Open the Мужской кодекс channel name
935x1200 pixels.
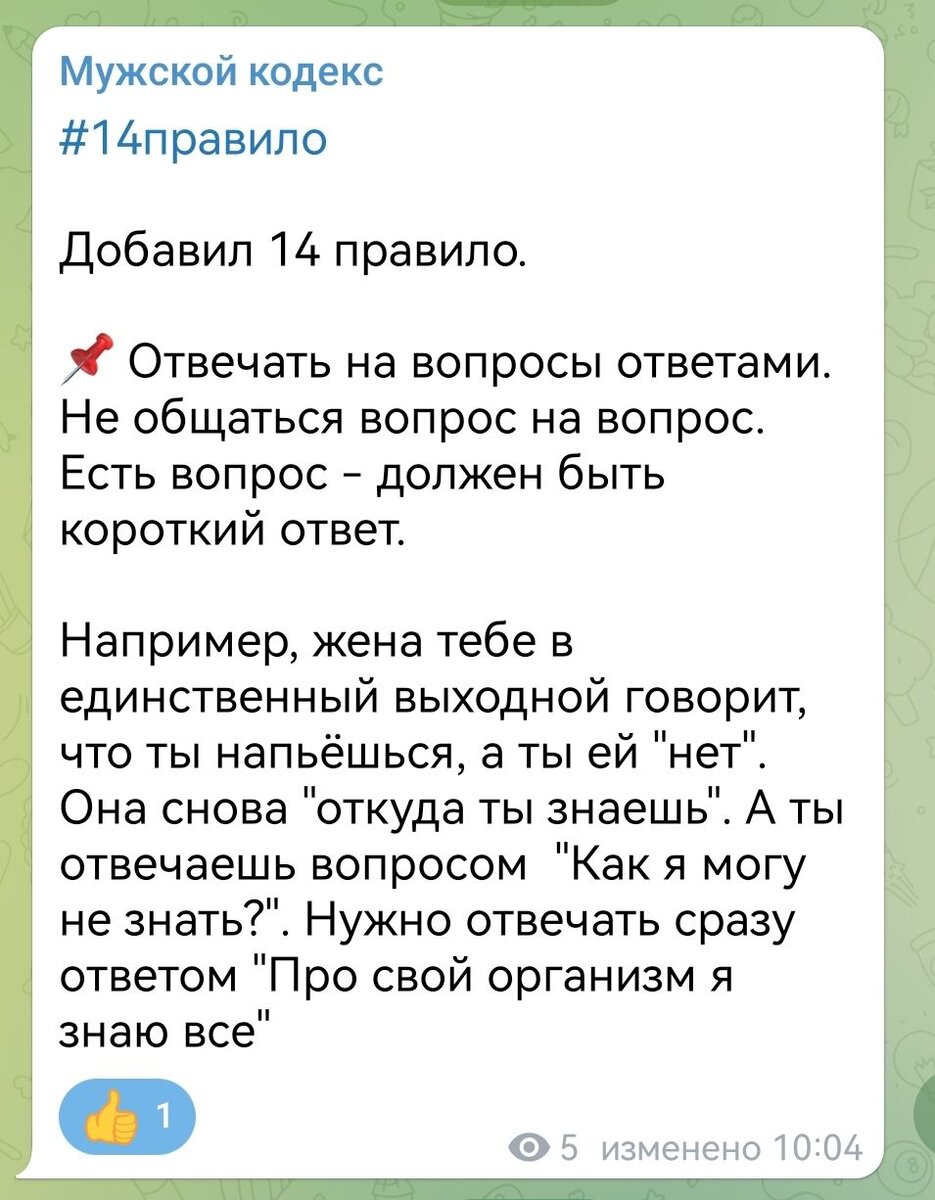220,74
